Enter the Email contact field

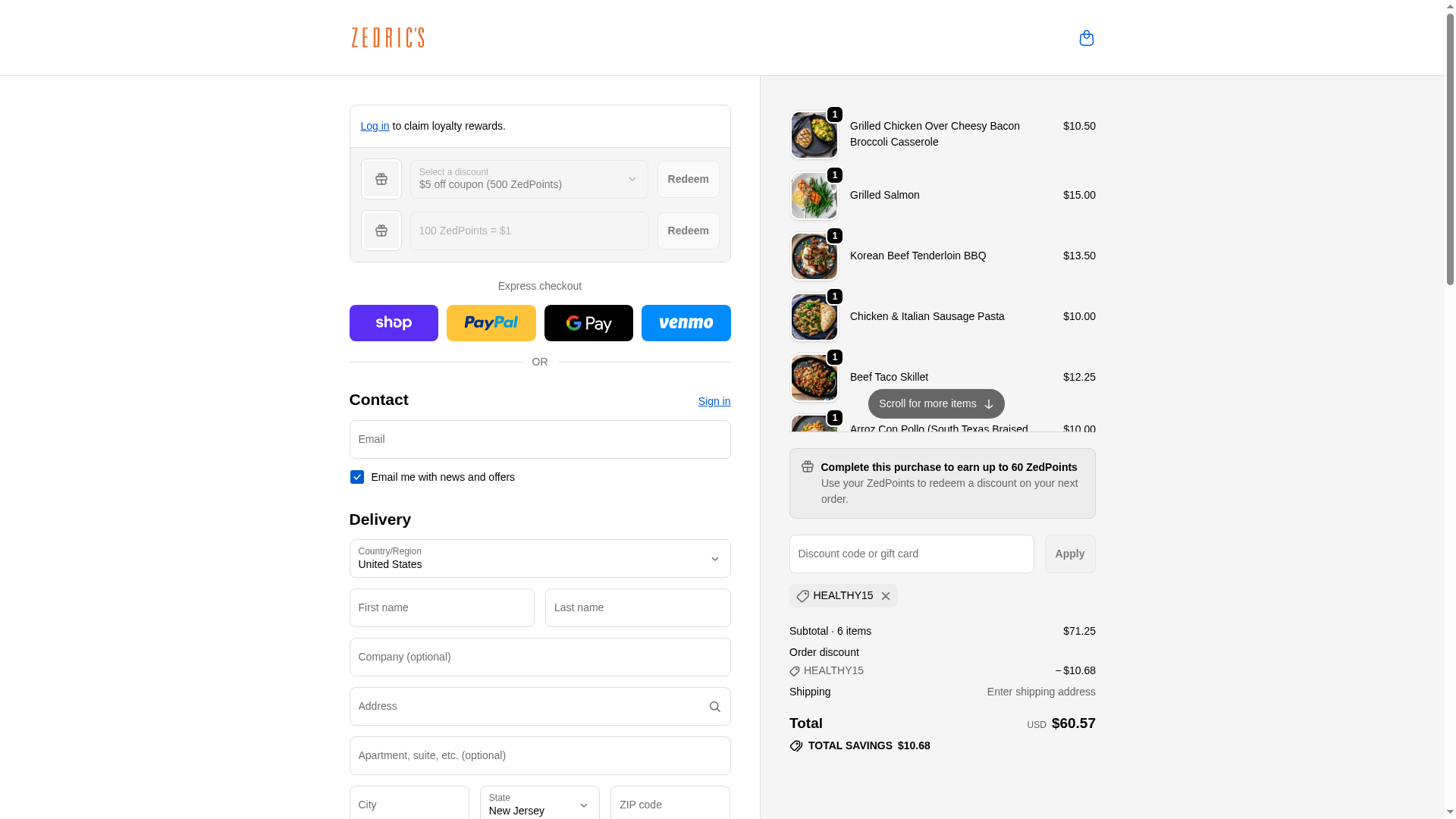[x=539, y=439]
